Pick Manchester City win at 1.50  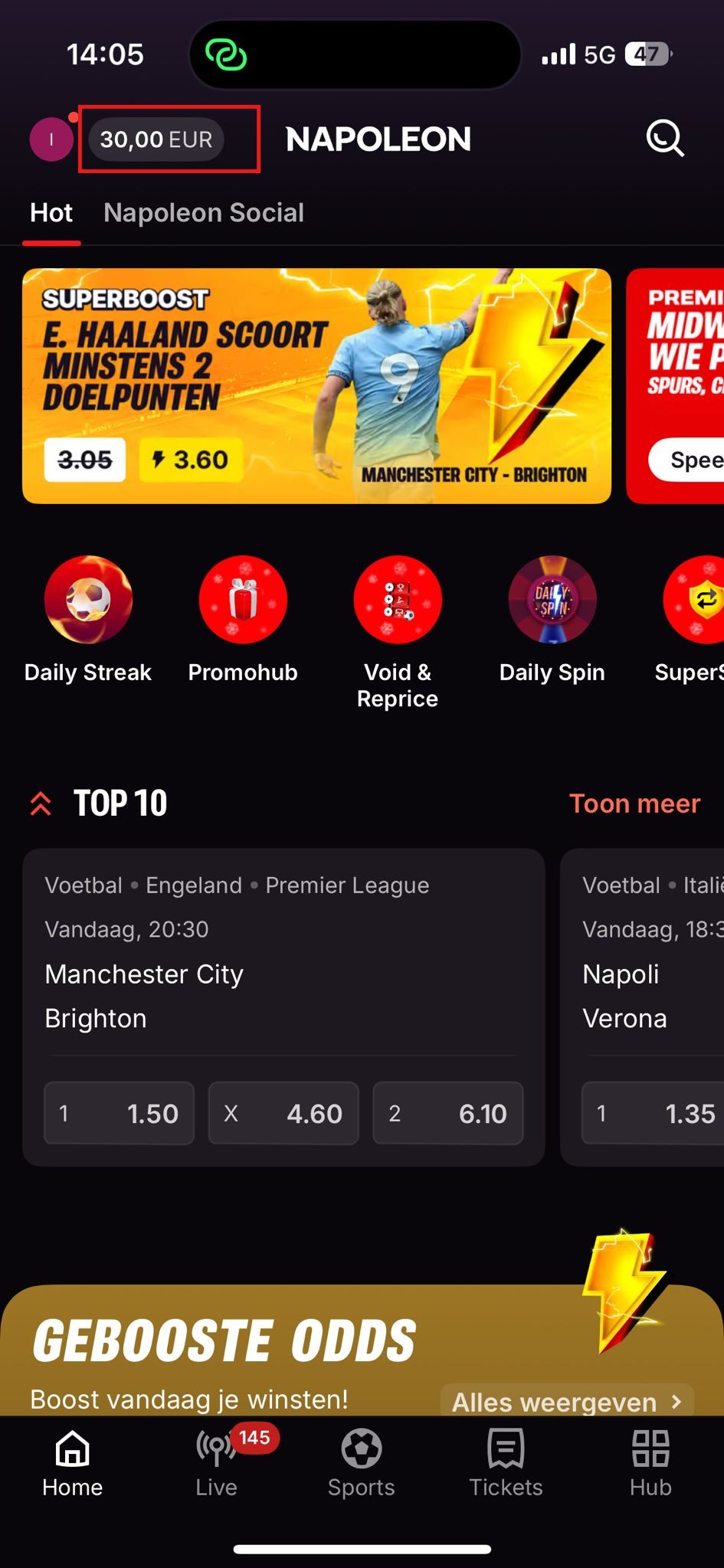119,1113
